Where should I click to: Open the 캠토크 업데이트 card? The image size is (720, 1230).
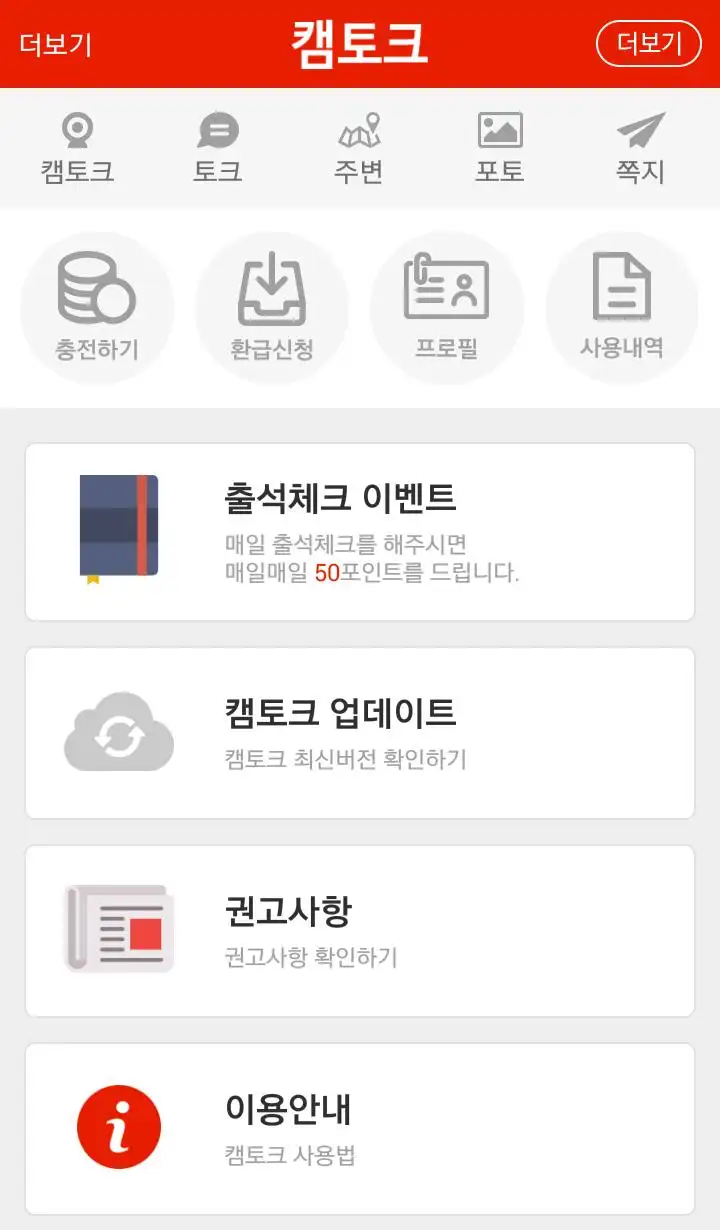[360, 733]
